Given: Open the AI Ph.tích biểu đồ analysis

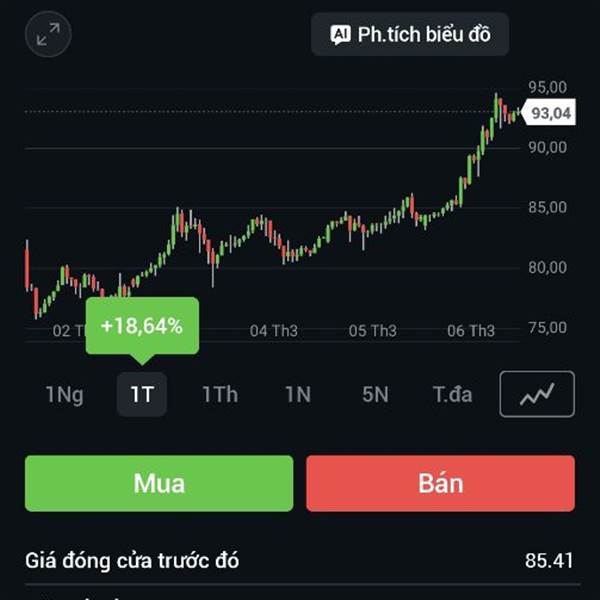Looking at the screenshot, I should click(x=410, y=35).
